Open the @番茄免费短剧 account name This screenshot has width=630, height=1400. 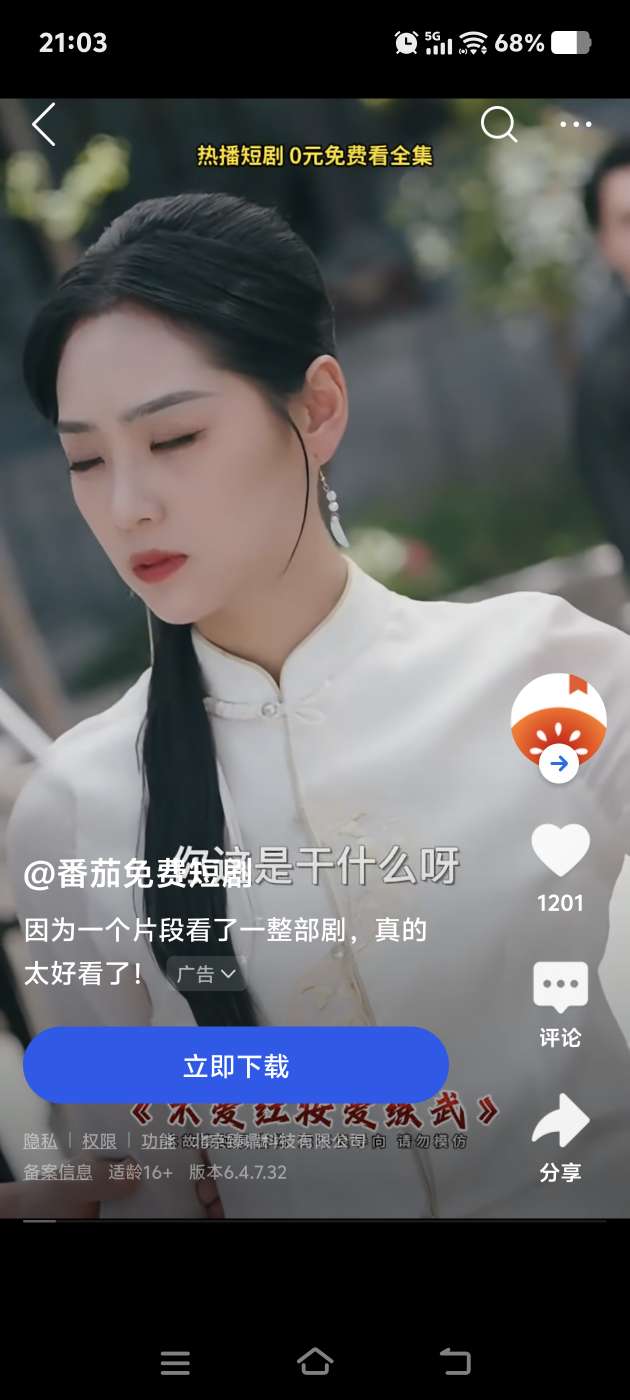coord(137,874)
